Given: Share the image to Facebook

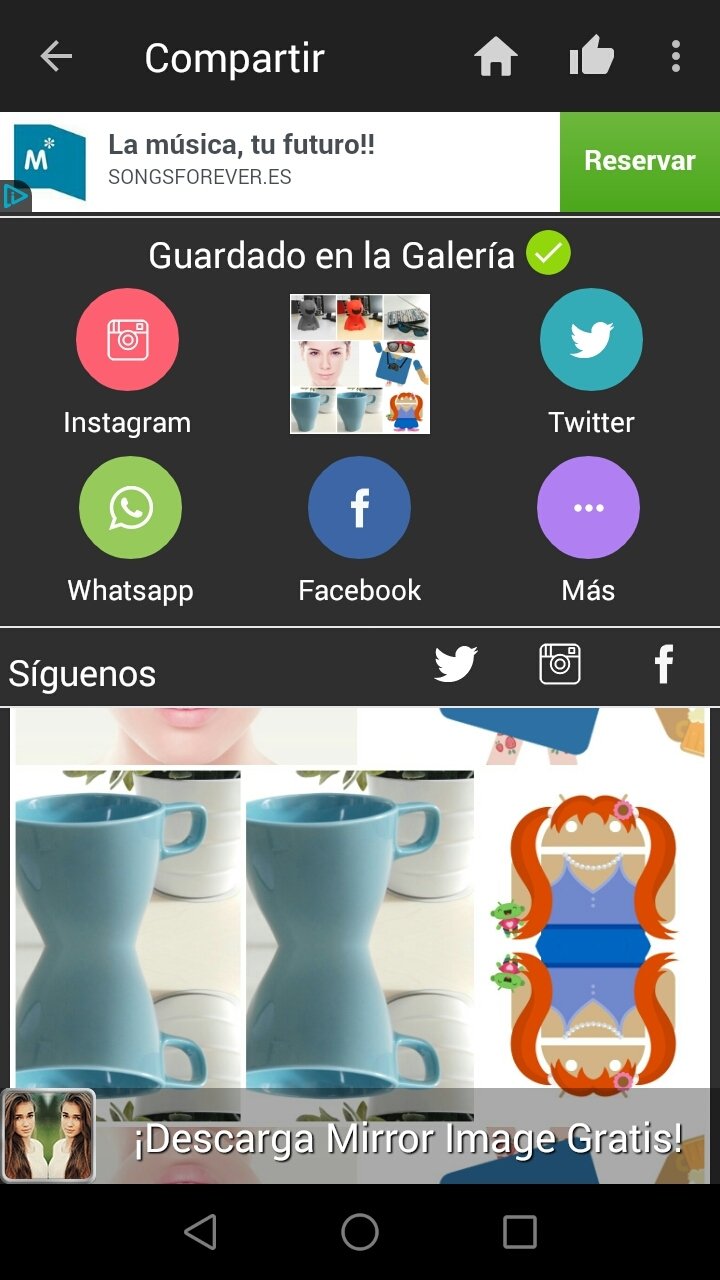Looking at the screenshot, I should (359, 508).
